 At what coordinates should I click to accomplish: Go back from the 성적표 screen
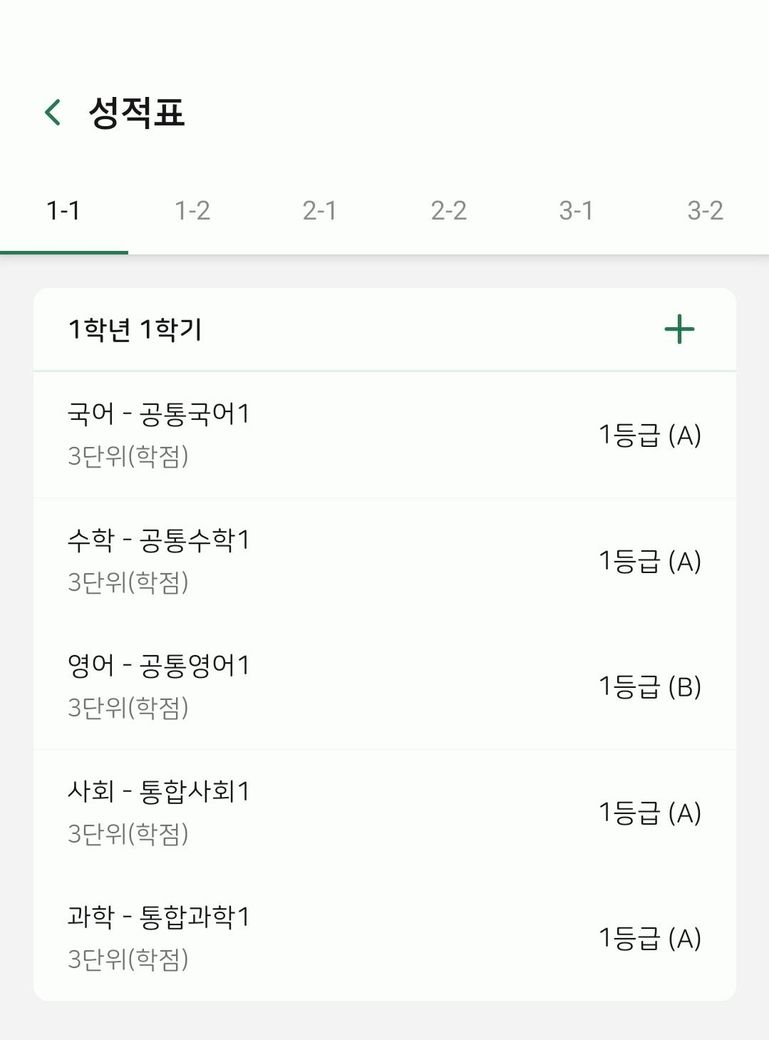coord(53,113)
